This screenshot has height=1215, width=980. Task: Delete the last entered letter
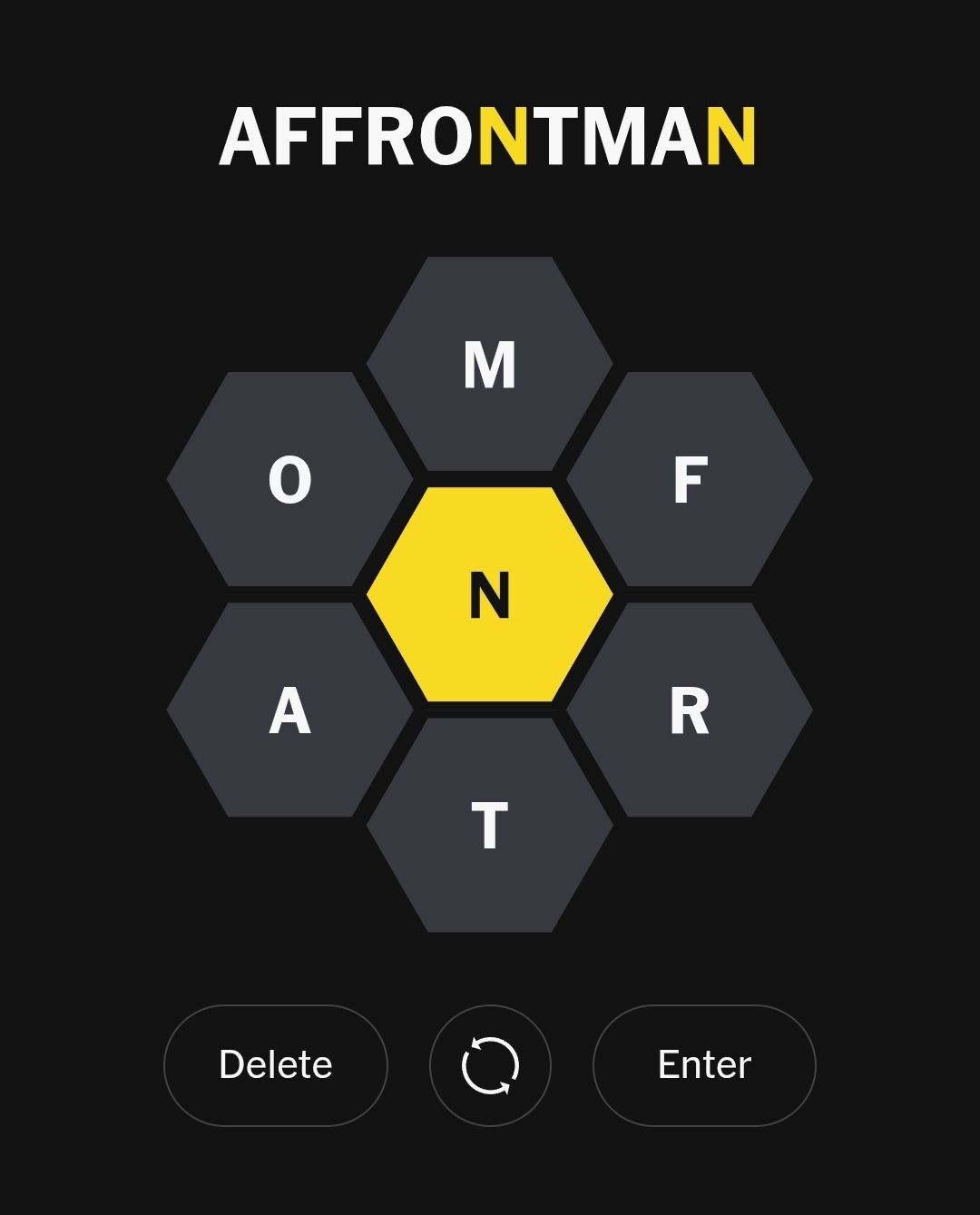(276, 1065)
